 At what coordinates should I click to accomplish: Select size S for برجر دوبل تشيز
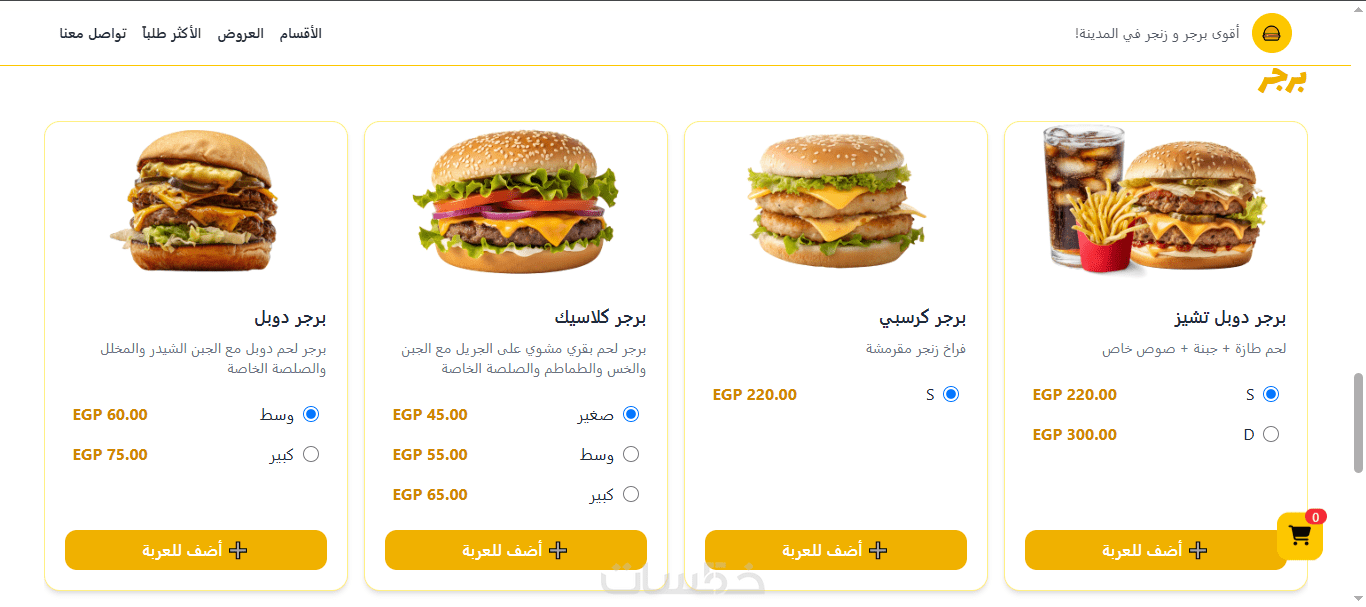coord(1270,394)
